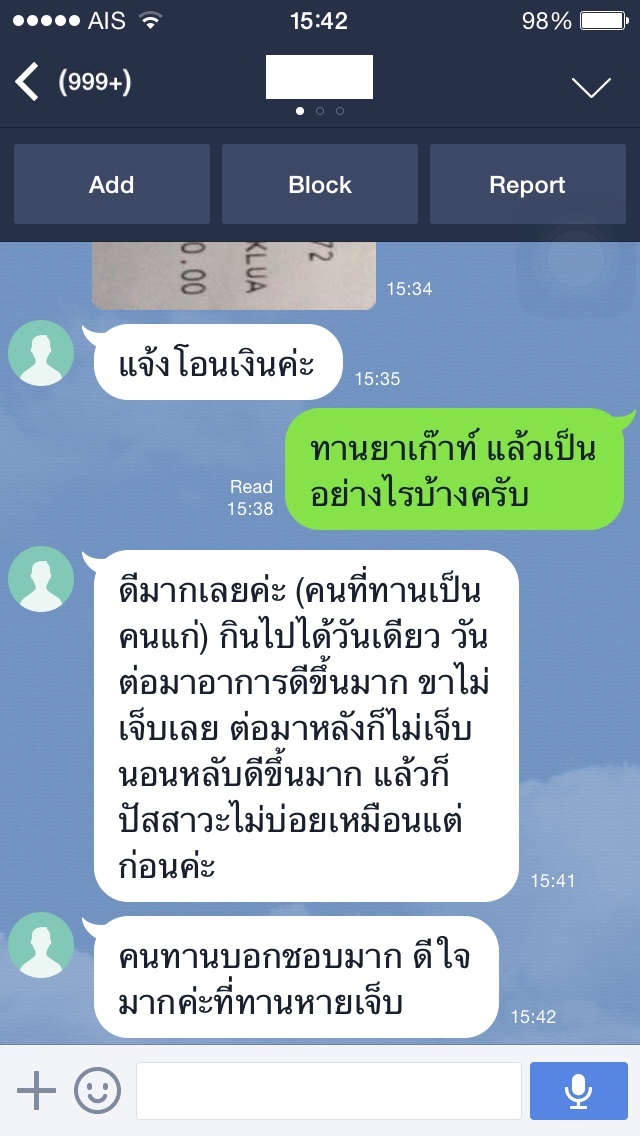Report this contact

point(527,185)
